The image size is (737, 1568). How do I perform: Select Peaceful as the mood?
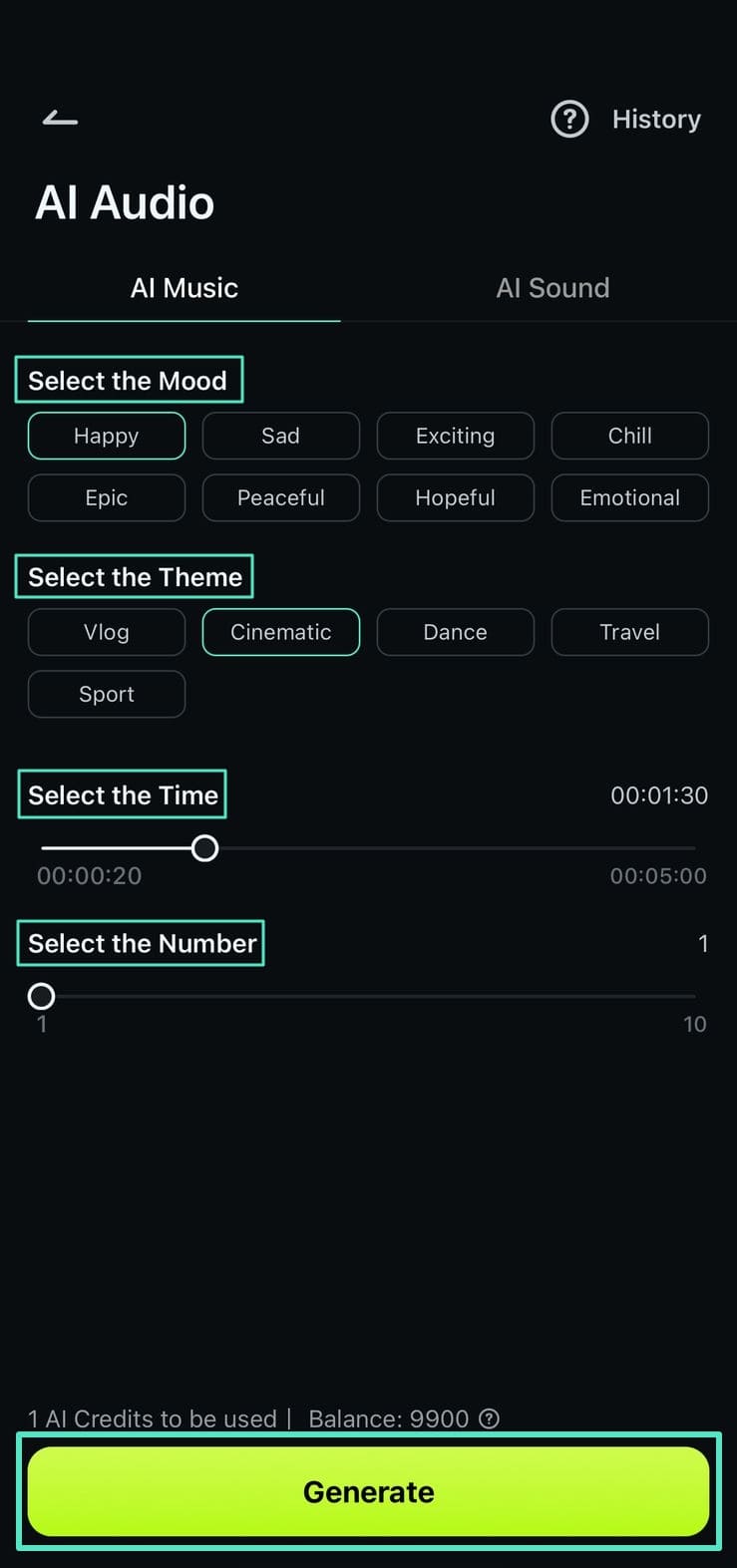(x=280, y=497)
